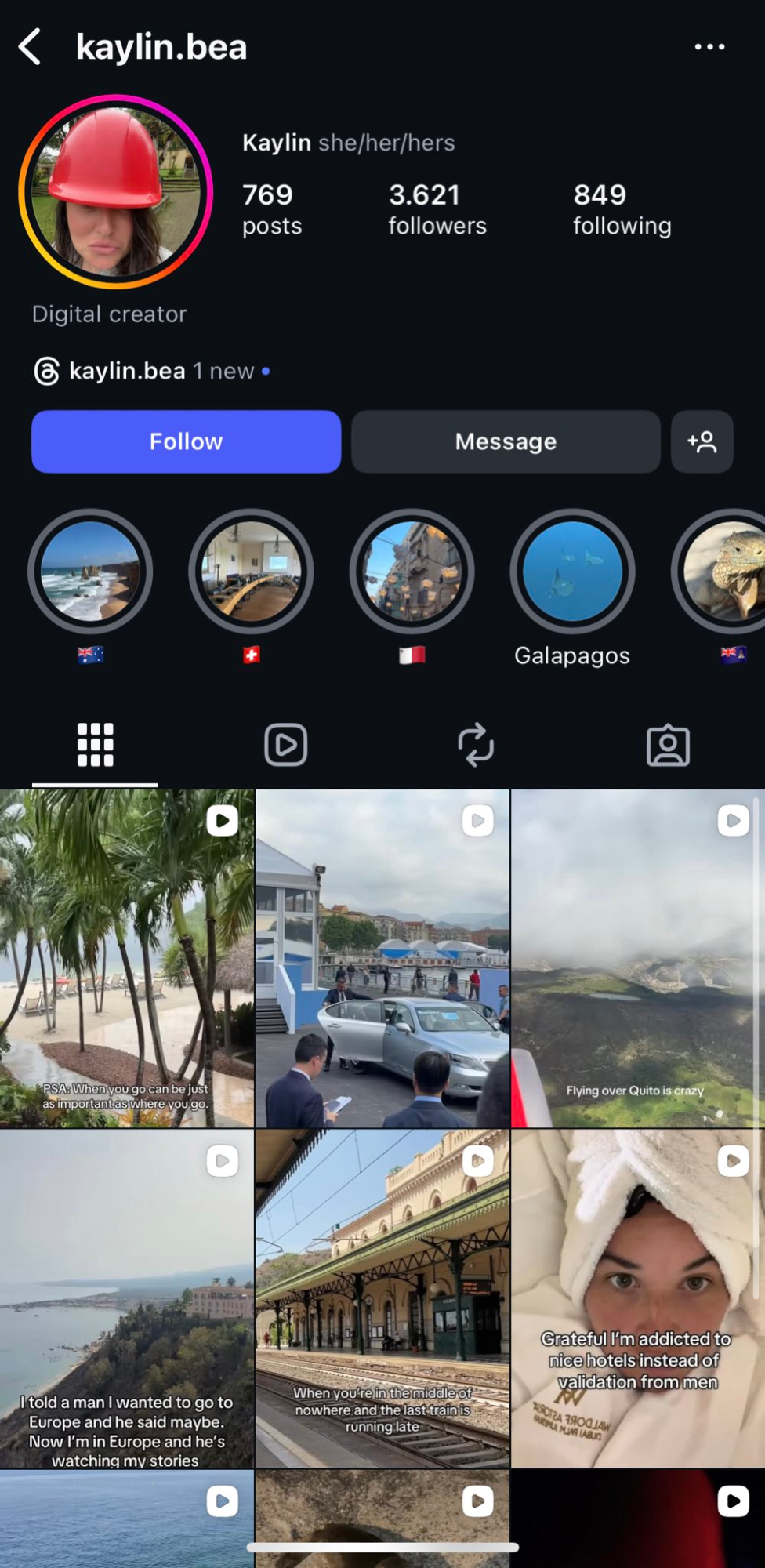Go back using the back arrow
The image size is (765, 1568).
[x=30, y=47]
